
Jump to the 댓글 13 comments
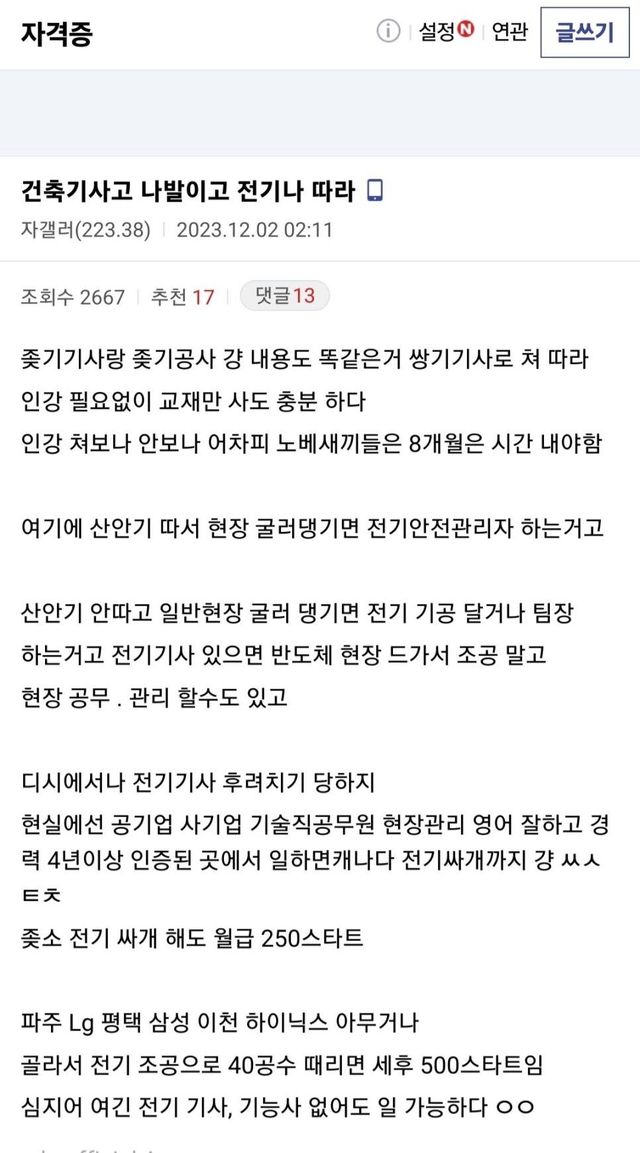tap(285, 296)
